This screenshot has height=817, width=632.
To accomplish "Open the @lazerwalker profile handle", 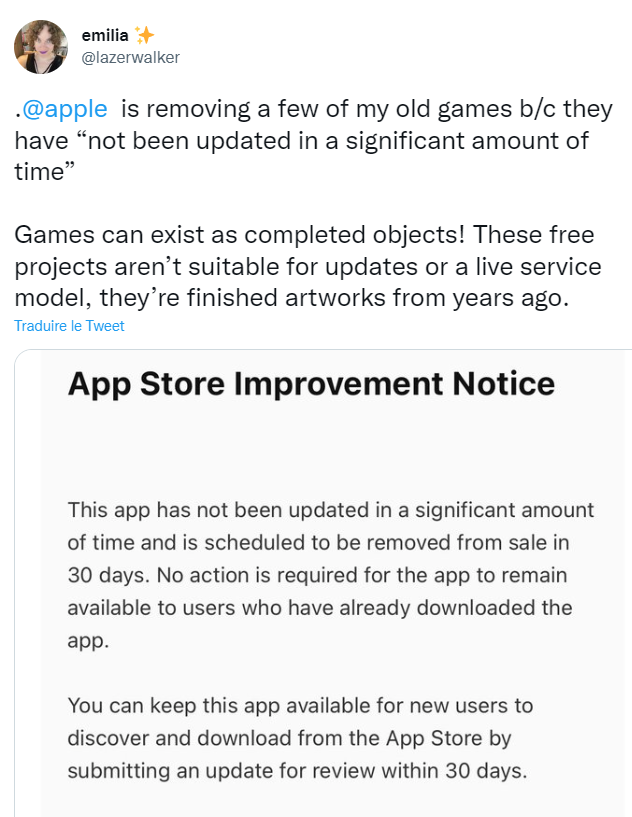I will click(131, 58).
